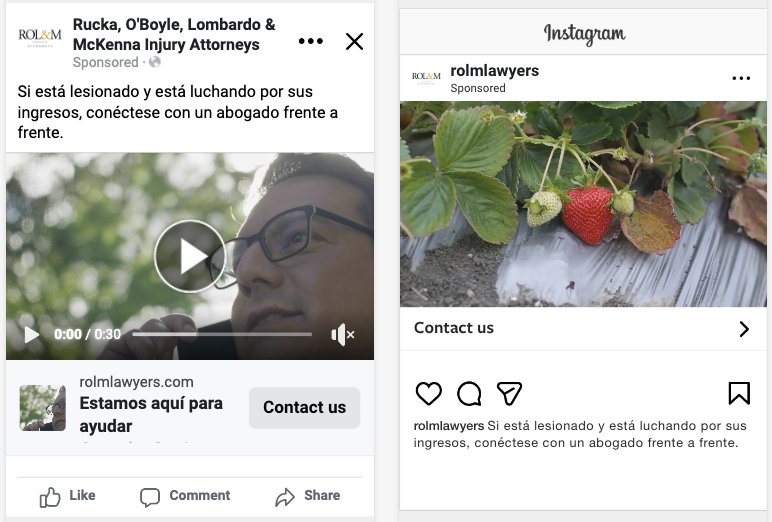Open comments with the speech bubble icon
Image resolution: width=772 pixels, height=522 pixels.
pyautogui.click(x=469, y=393)
